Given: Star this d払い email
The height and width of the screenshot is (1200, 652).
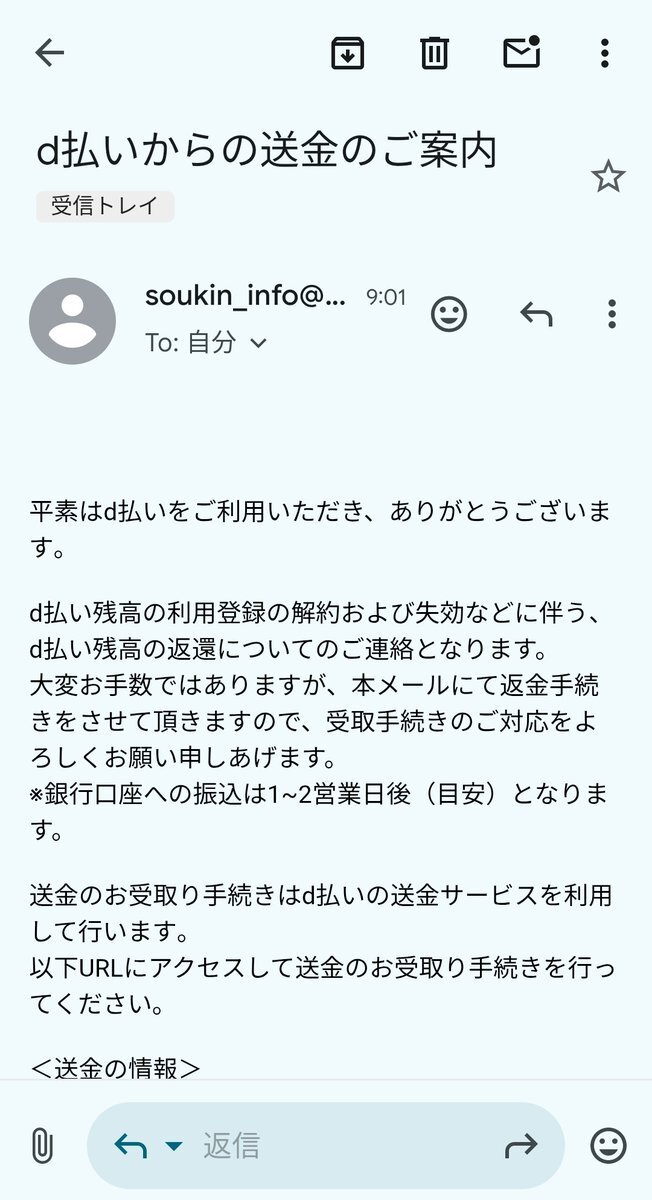Looking at the screenshot, I should [x=607, y=178].
